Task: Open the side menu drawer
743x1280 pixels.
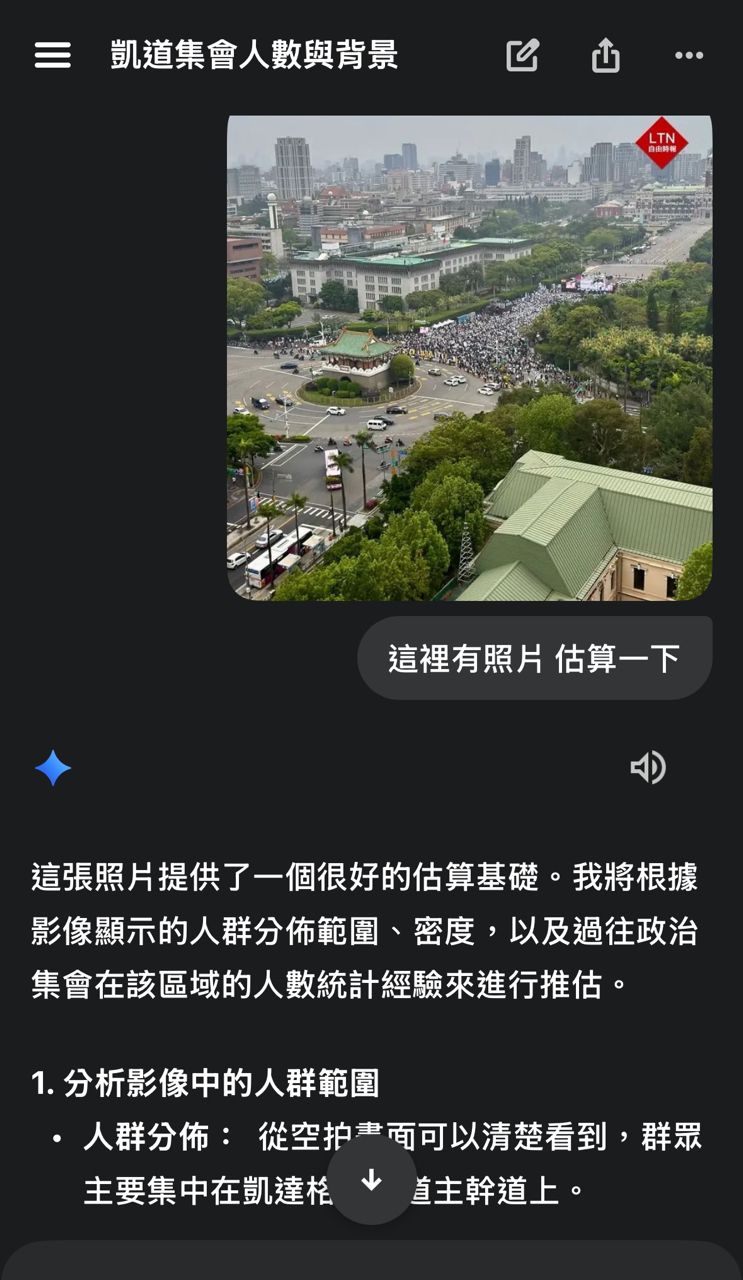Action: [x=53, y=55]
